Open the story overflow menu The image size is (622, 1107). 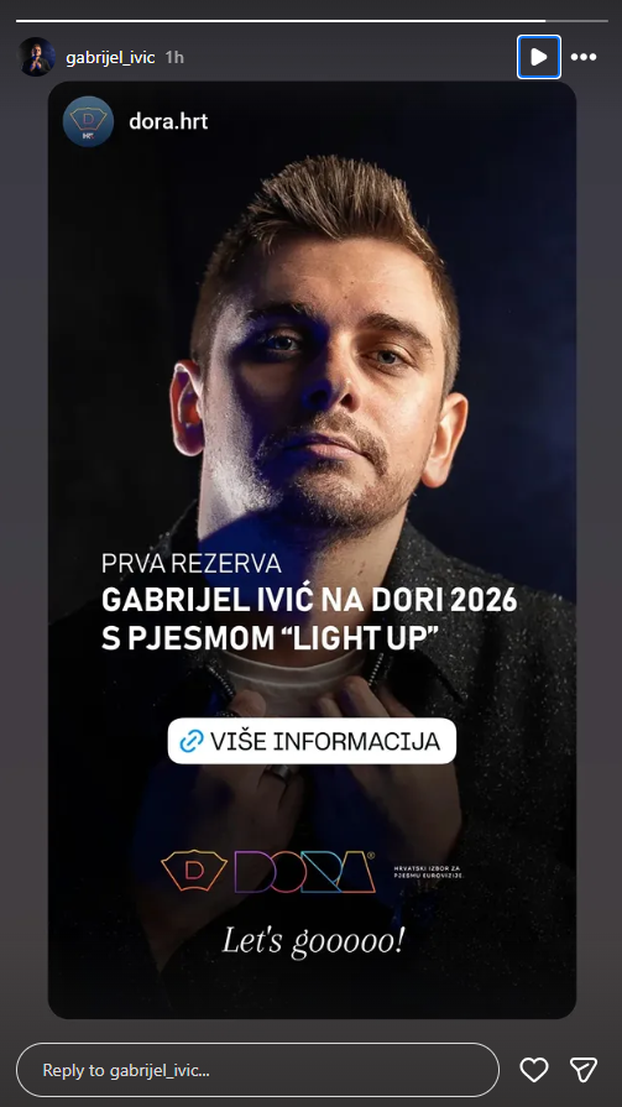[x=584, y=57]
